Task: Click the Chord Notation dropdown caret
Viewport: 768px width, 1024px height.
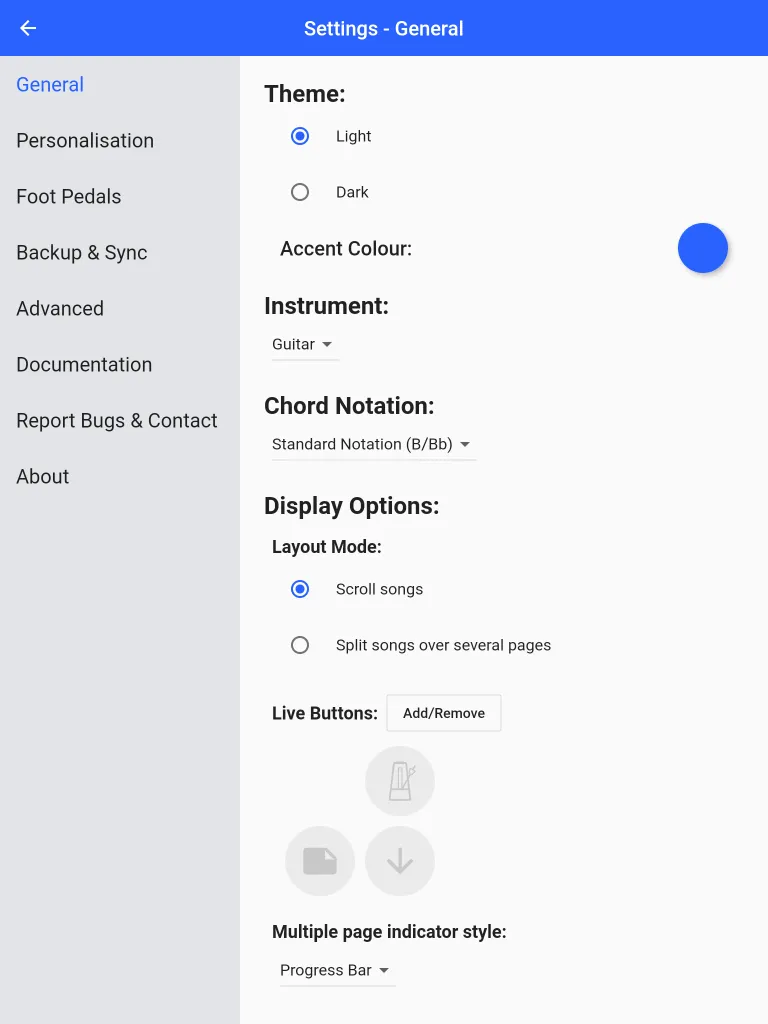Action: click(466, 444)
